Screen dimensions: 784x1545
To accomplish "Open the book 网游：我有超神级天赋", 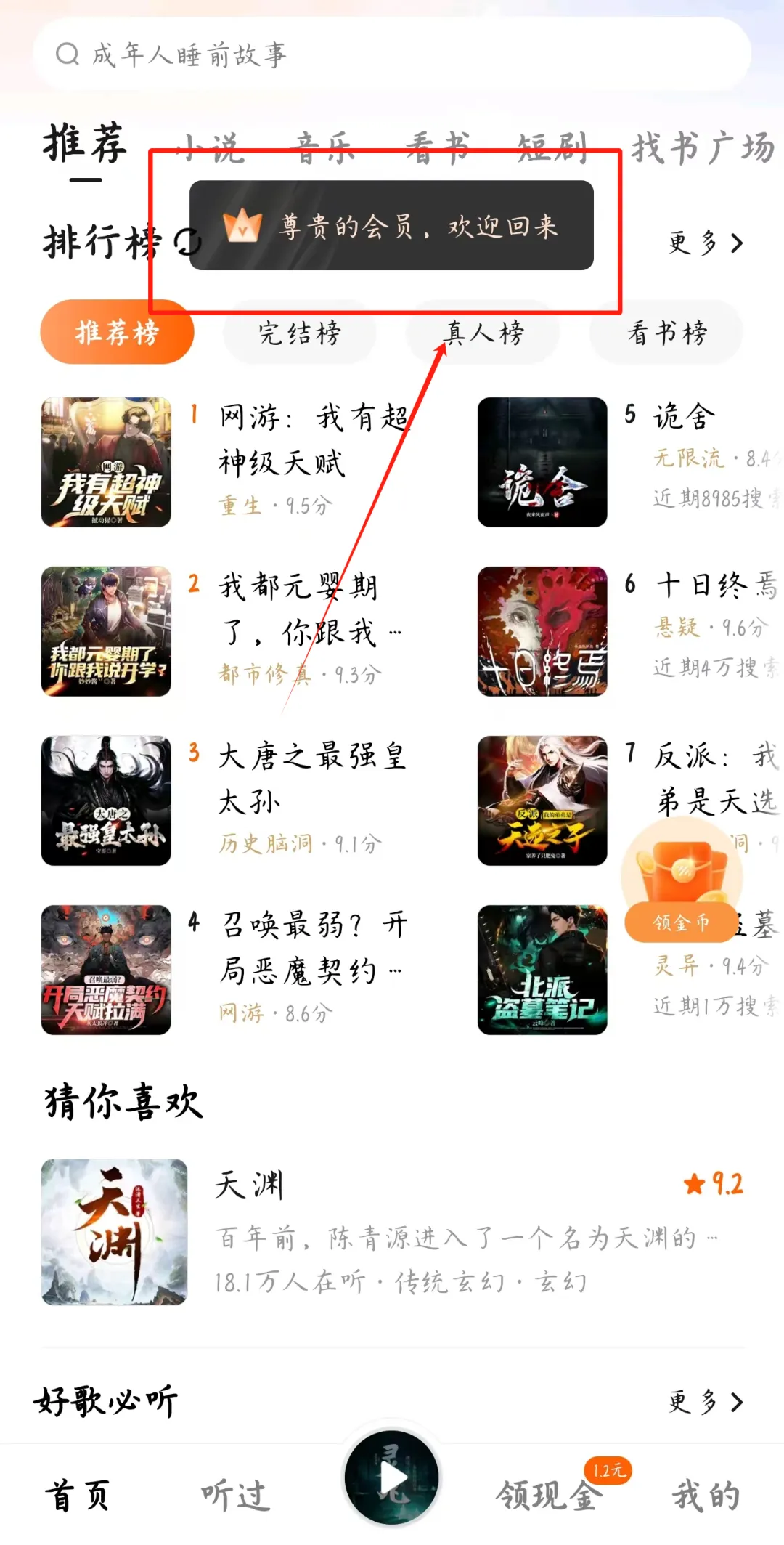I will point(107,462).
